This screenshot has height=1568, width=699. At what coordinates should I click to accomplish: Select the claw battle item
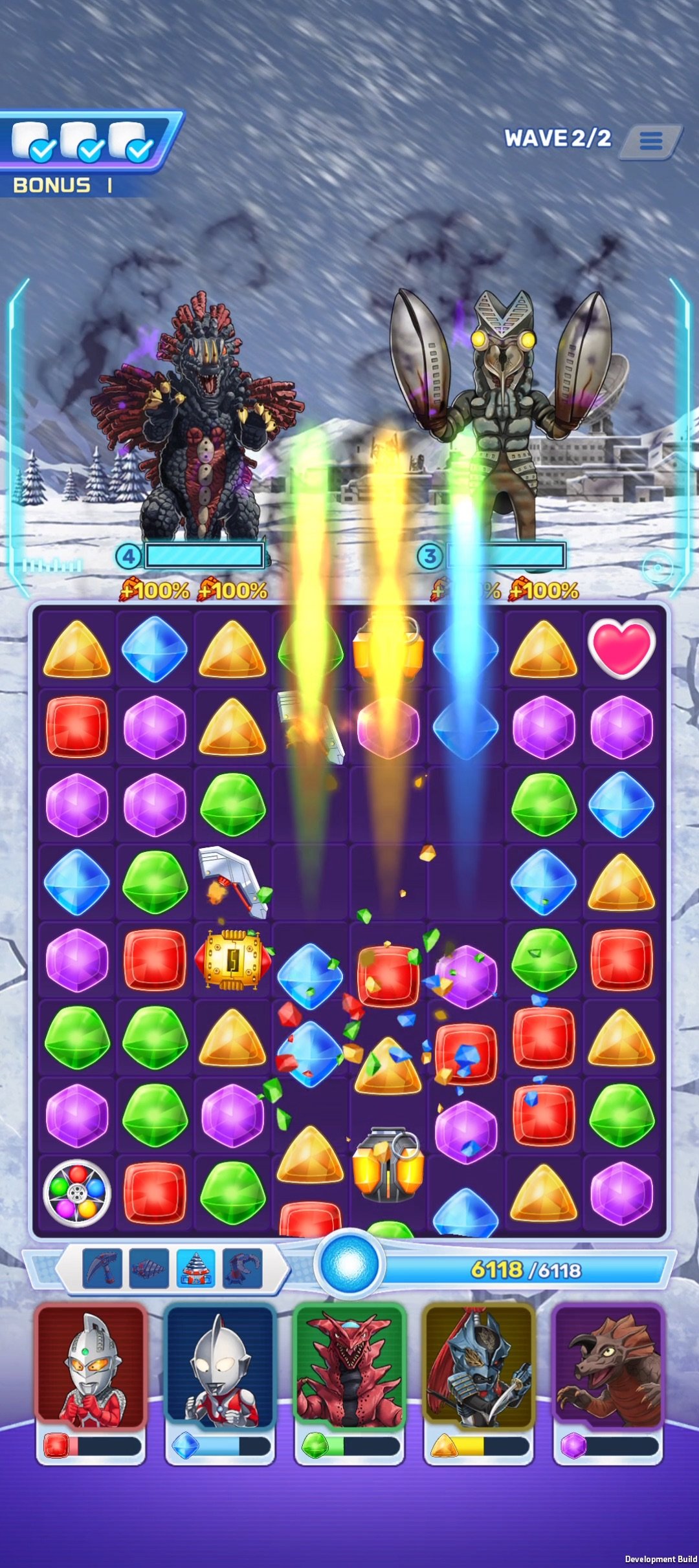243,1268
